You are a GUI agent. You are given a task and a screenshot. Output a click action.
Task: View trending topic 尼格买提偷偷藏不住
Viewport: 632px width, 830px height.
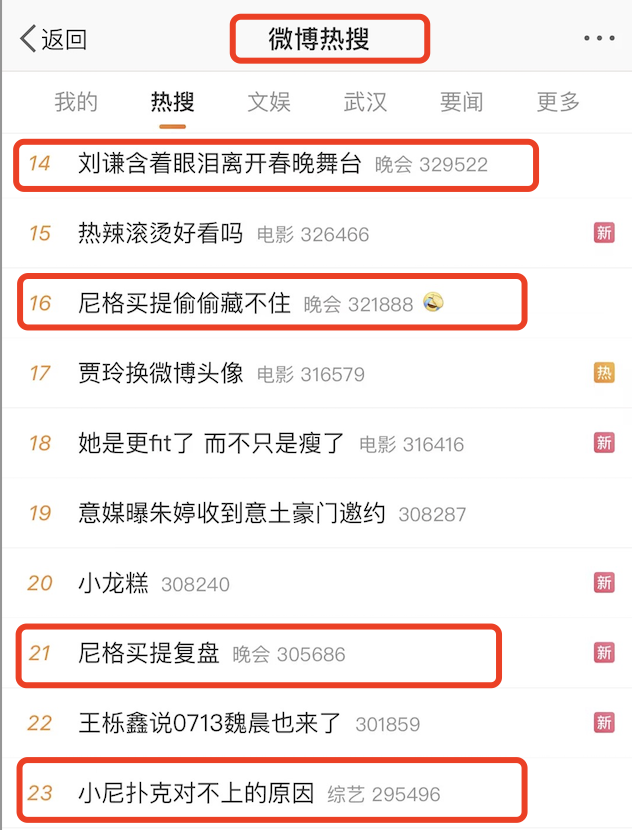(185, 303)
